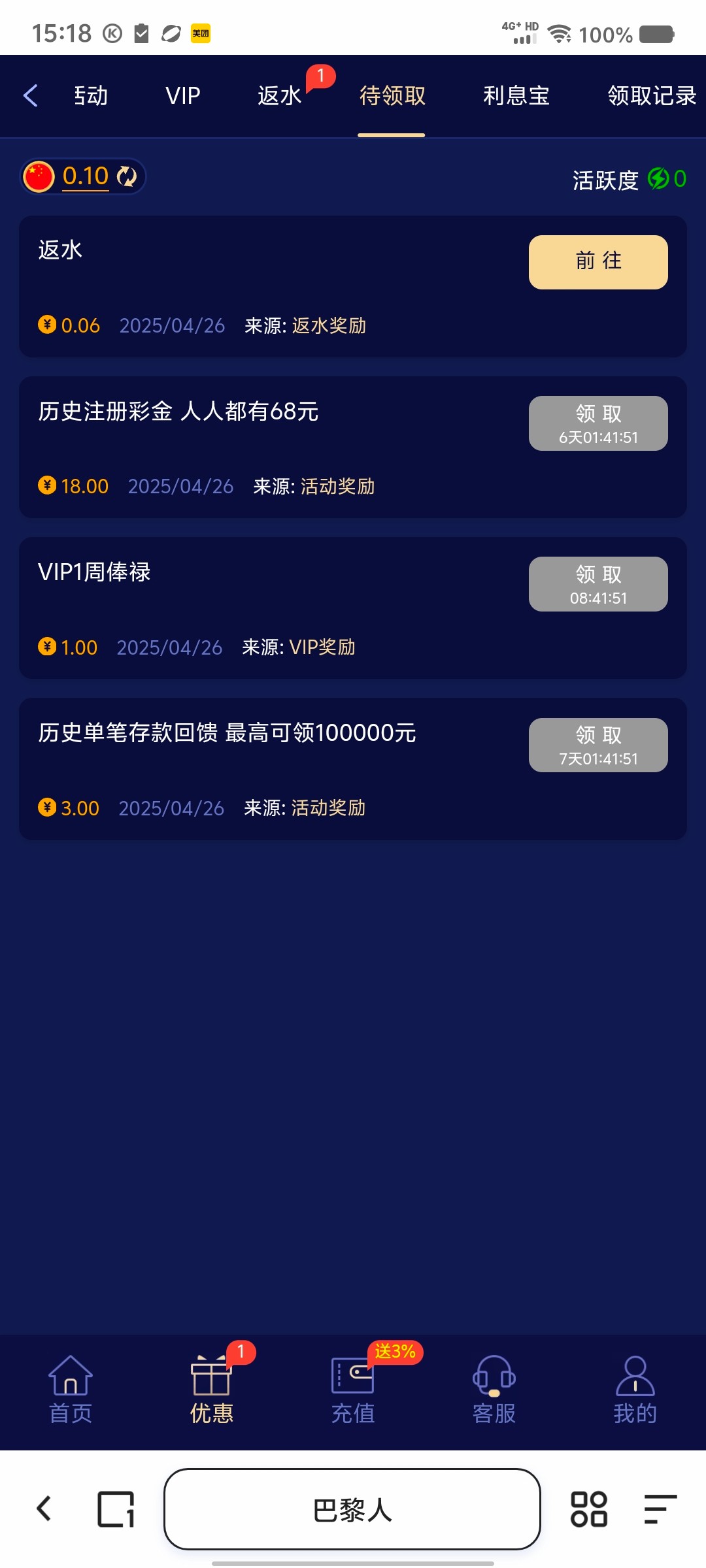Tap the 前往 button for 返水
This screenshot has height=1568, width=706.
pyautogui.click(x=598, y=262)
